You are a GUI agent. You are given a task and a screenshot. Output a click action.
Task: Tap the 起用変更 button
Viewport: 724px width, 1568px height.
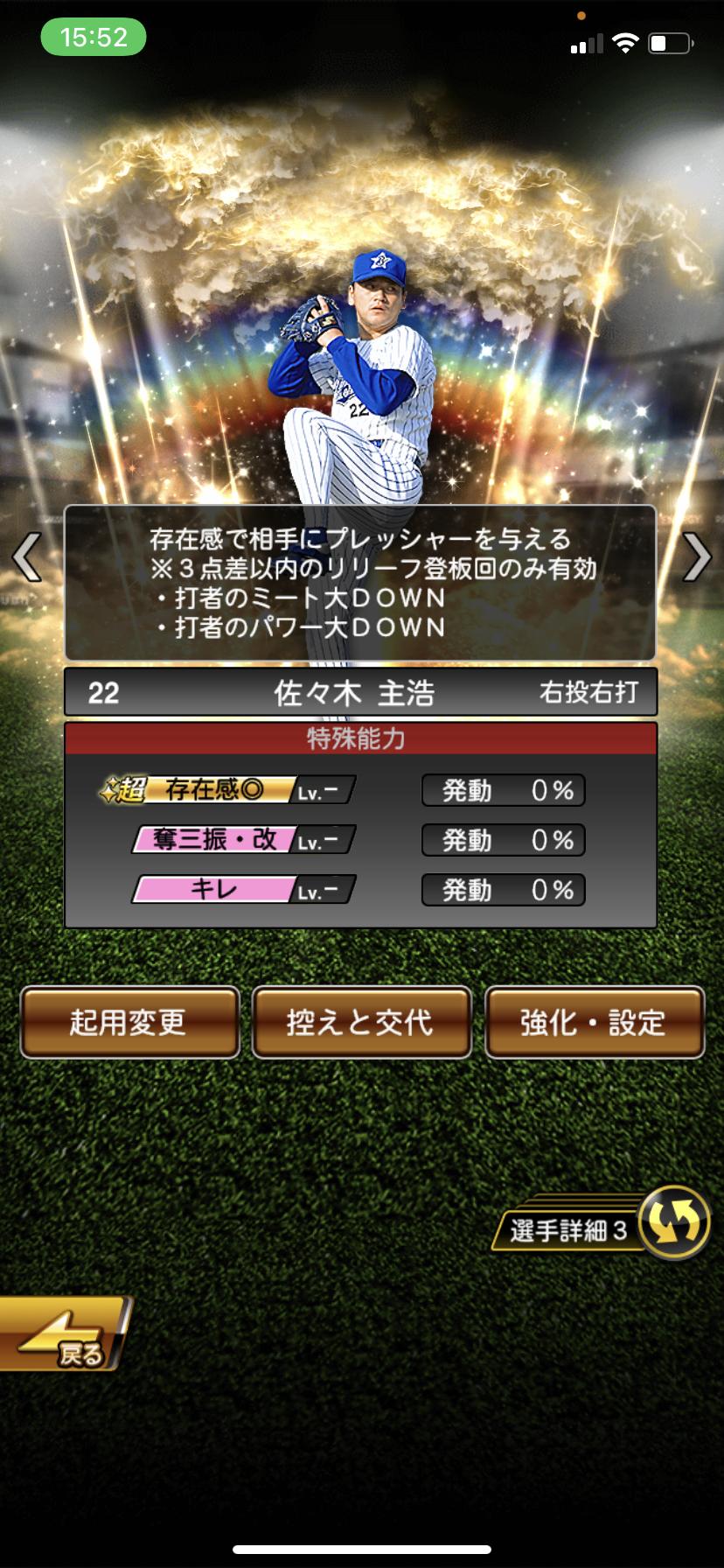point(129,1022)
